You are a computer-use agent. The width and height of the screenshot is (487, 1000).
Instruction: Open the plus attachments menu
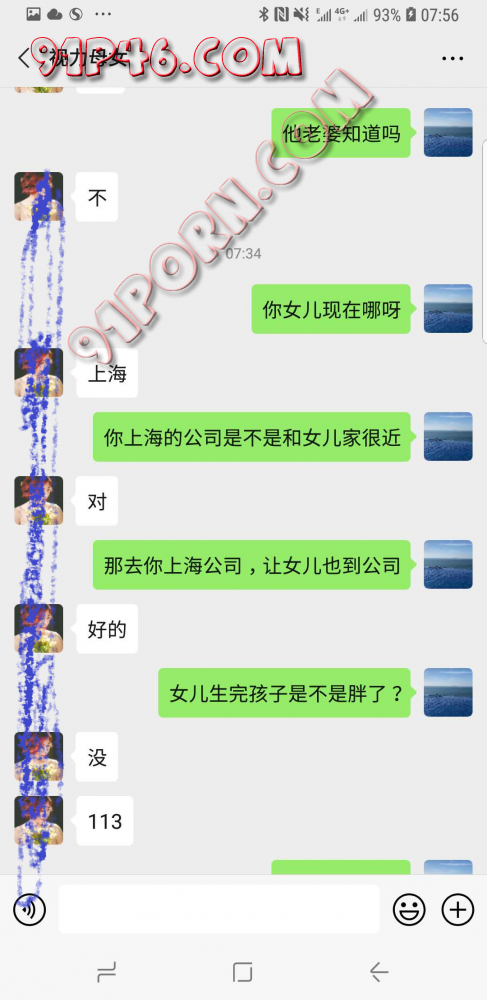458,909
